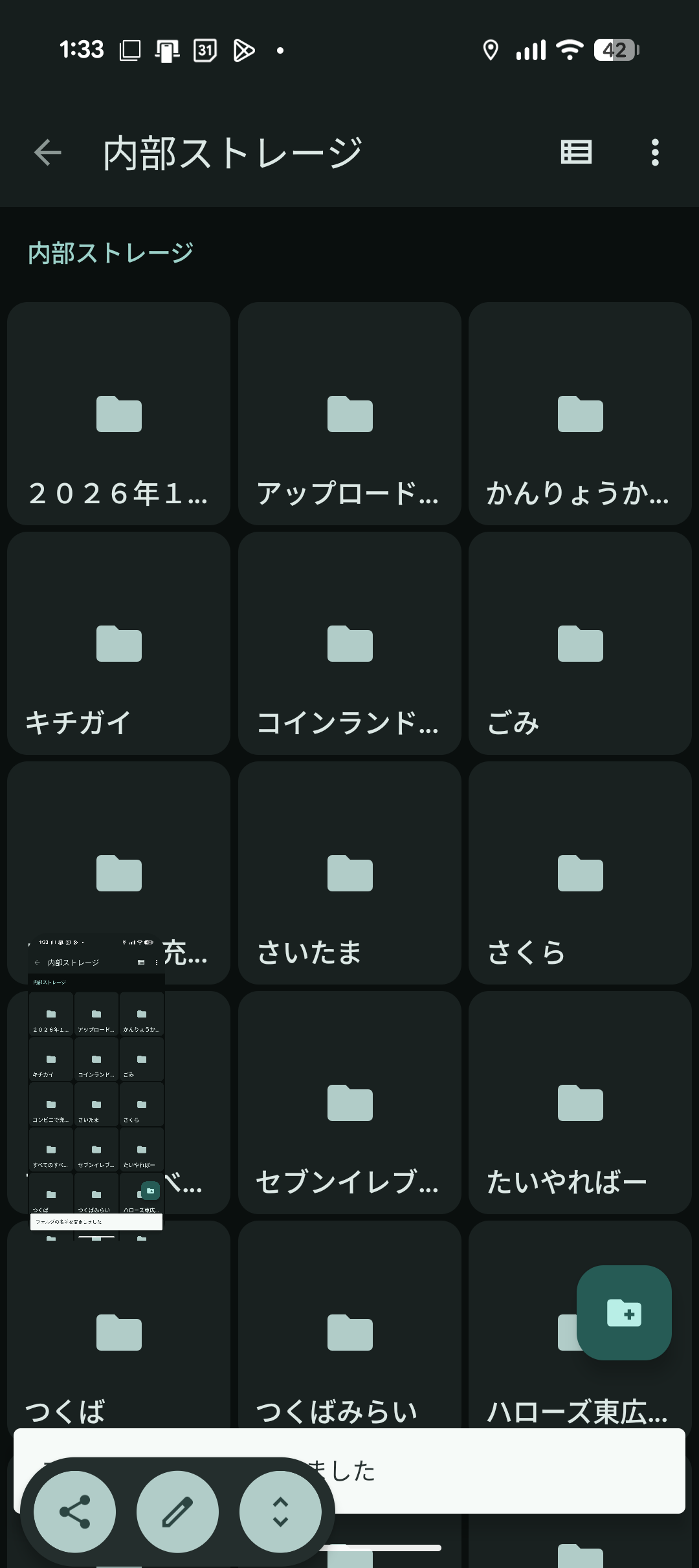Open the コインランド… folder

coord(349,644)
